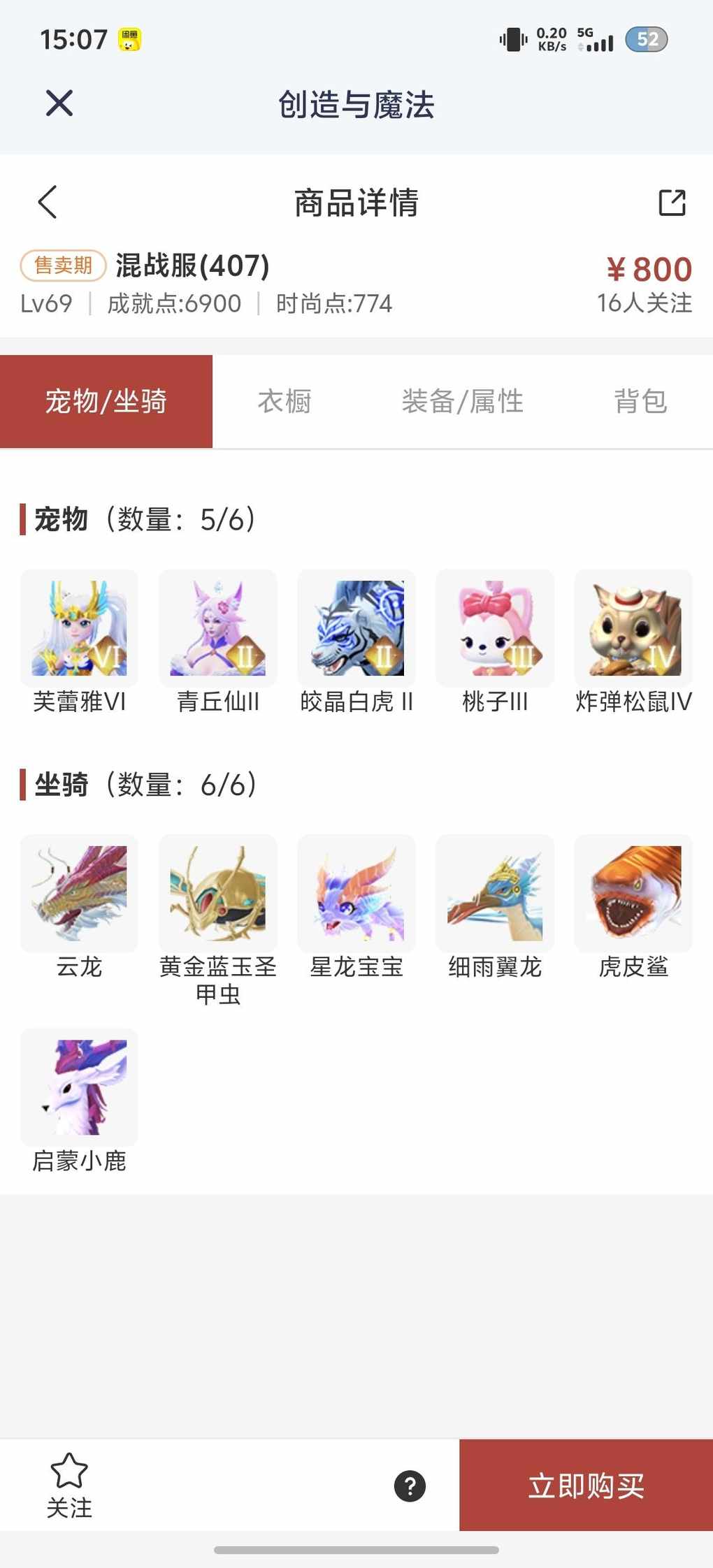The width and height of the screenshot is (713, 1568).
Task: Open pet 桃子III
Action: point(495,628)
